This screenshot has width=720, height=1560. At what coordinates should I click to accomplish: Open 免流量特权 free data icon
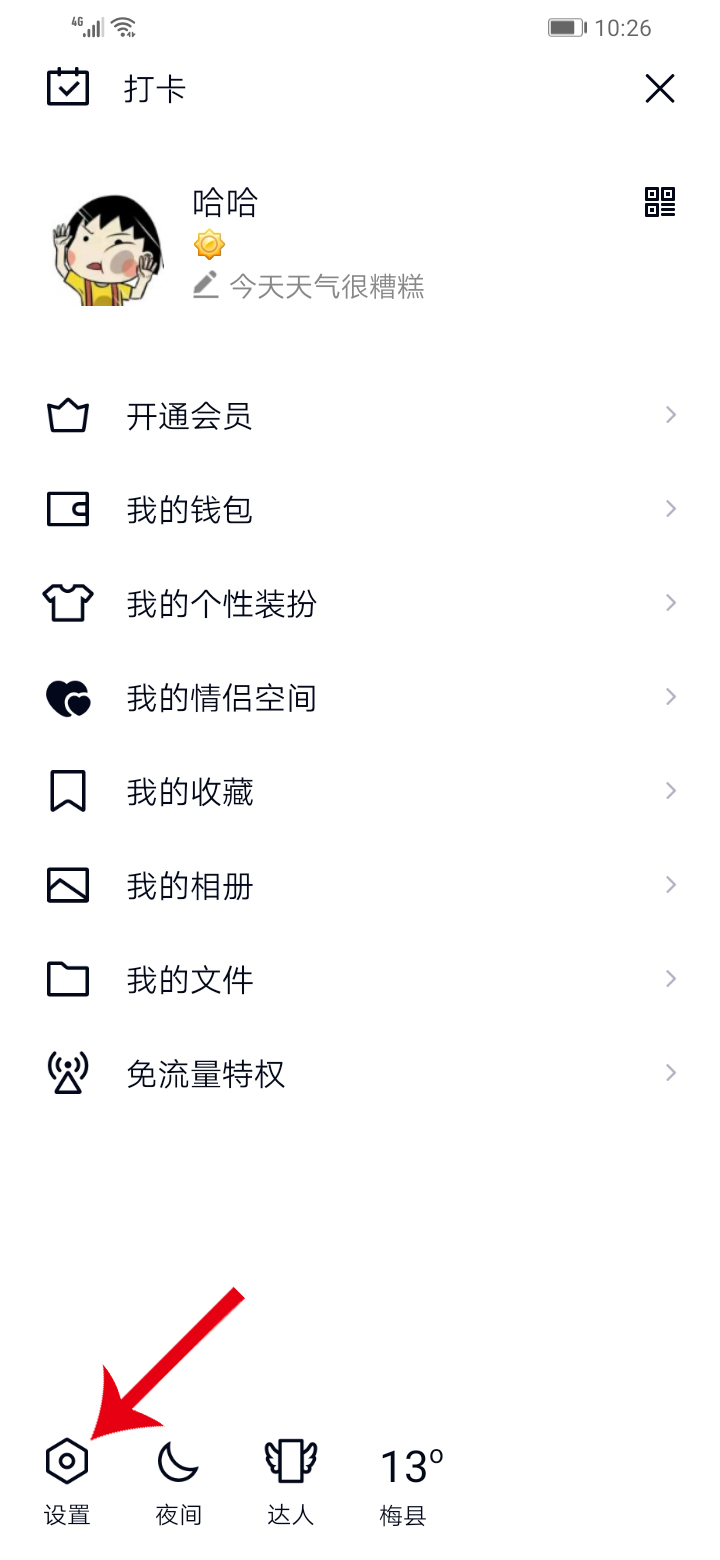(67, 1072)
